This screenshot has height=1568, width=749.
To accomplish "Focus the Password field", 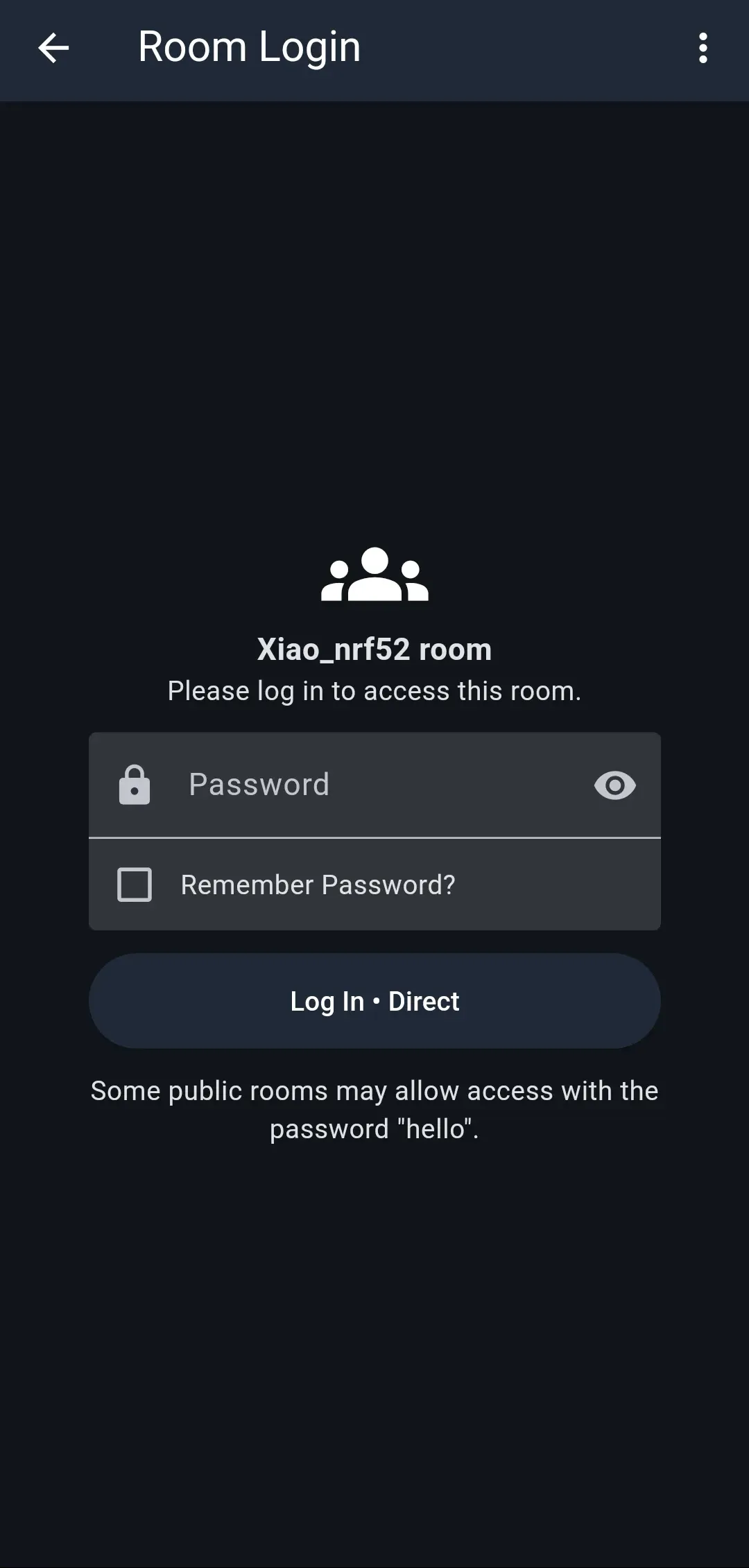I will (x=374, y=785).
